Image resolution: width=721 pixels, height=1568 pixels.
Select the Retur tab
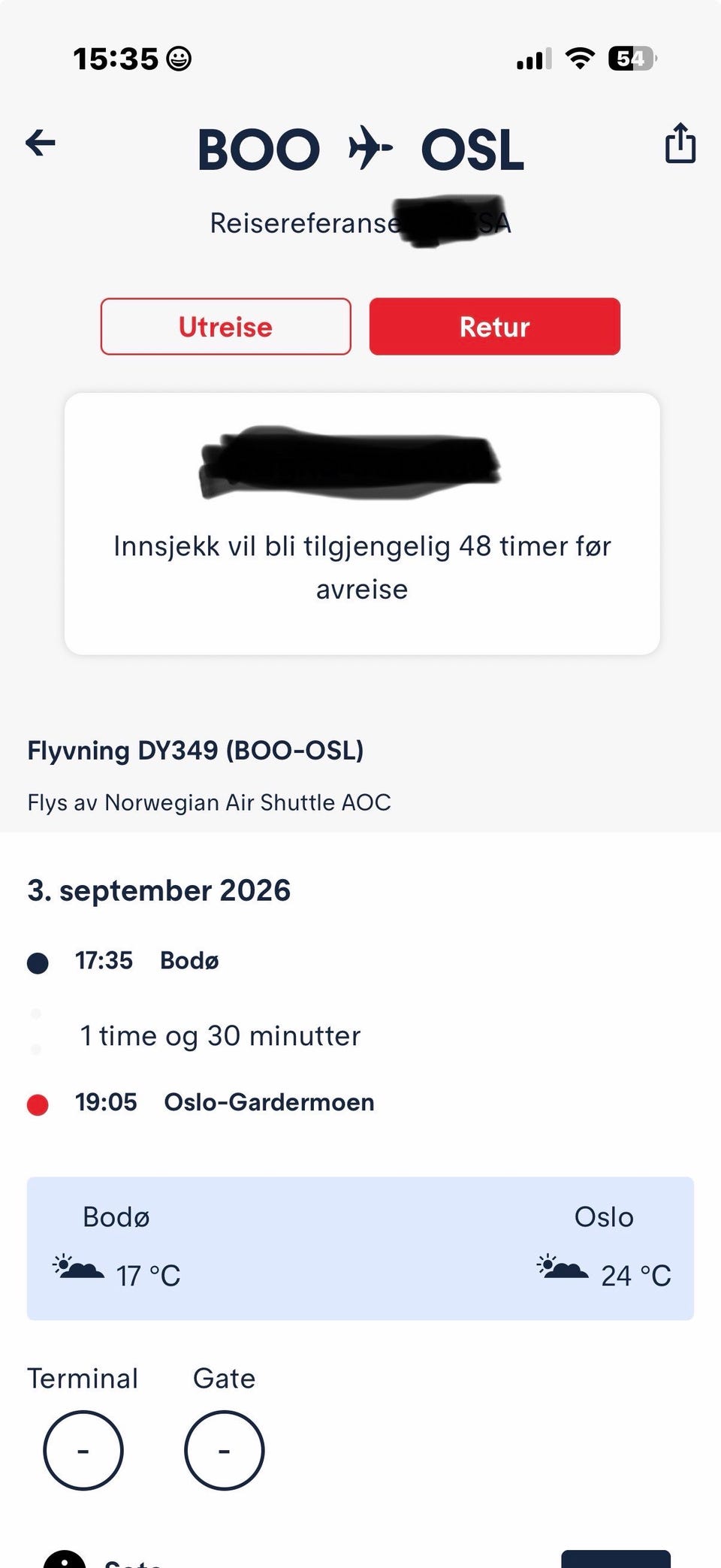pos(495,327)
